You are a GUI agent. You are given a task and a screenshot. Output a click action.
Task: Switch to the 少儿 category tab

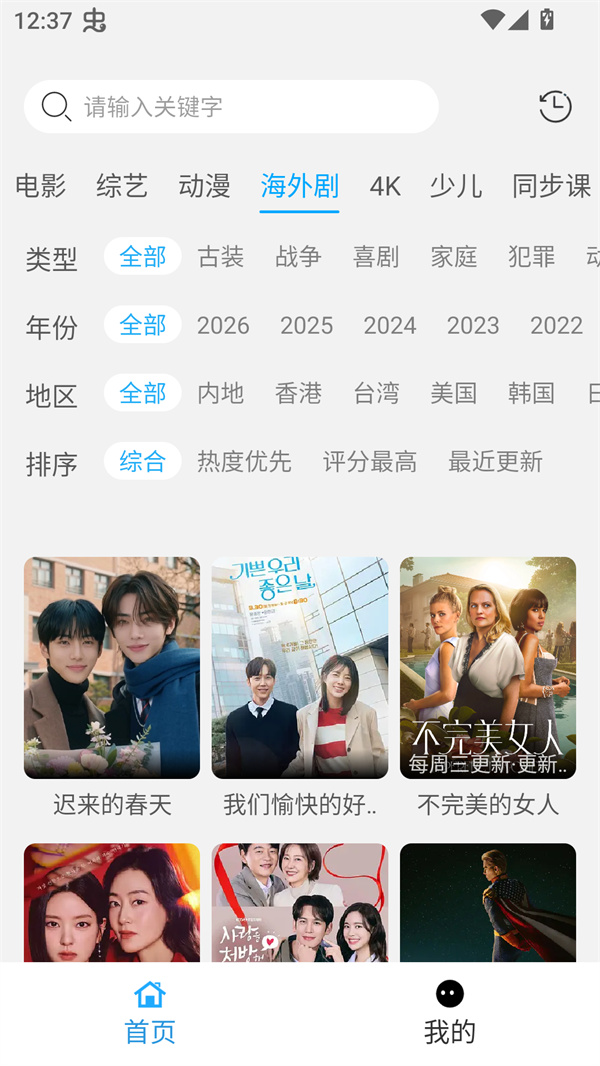pos(456,186)
